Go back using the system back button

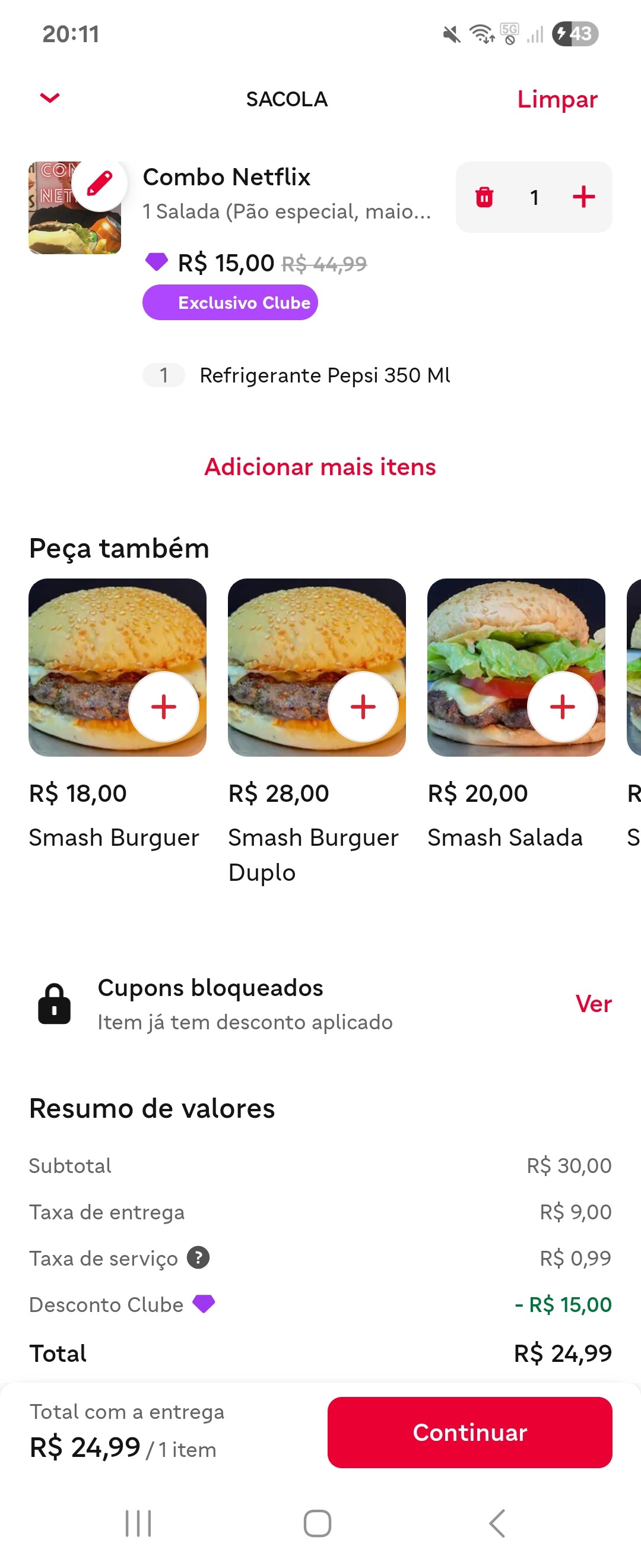[x=497, y=1523]
